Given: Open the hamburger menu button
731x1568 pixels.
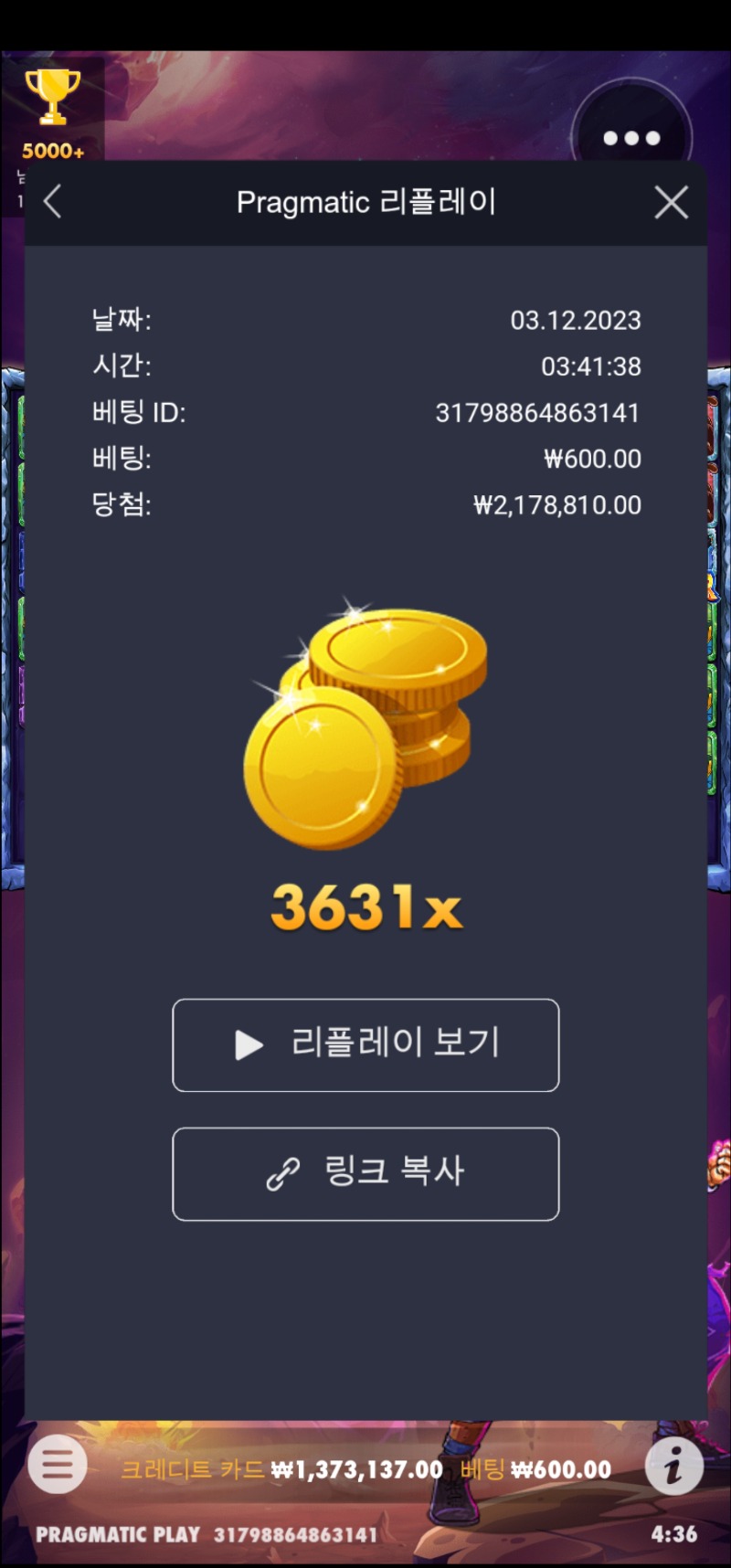Looking at the screenshot, I should (58, 1464).
